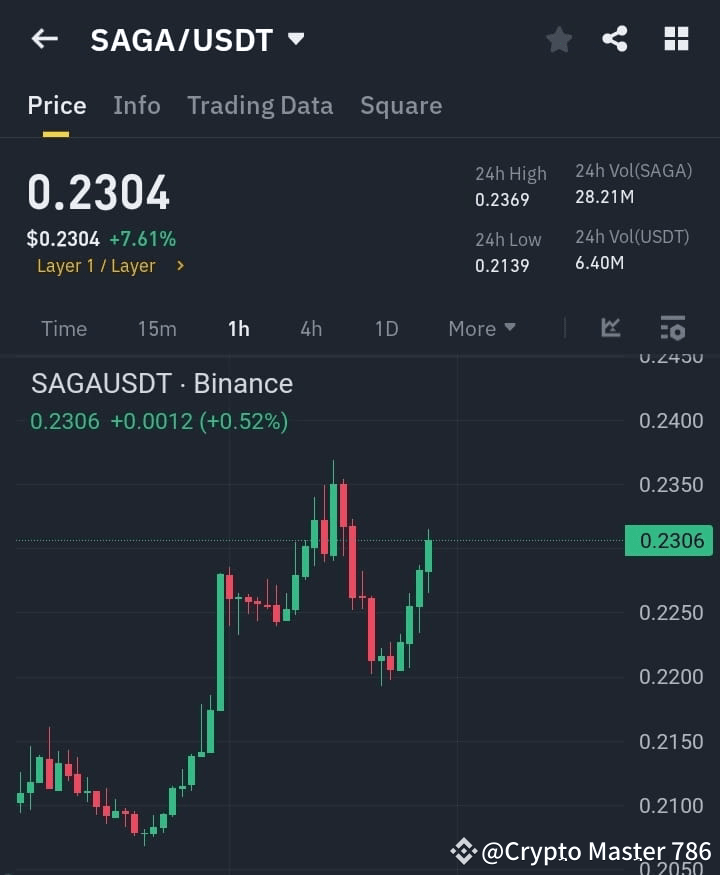Viewport: 720px width, 875px height.
Task: Open the Square tab
Action: [401, 105]
